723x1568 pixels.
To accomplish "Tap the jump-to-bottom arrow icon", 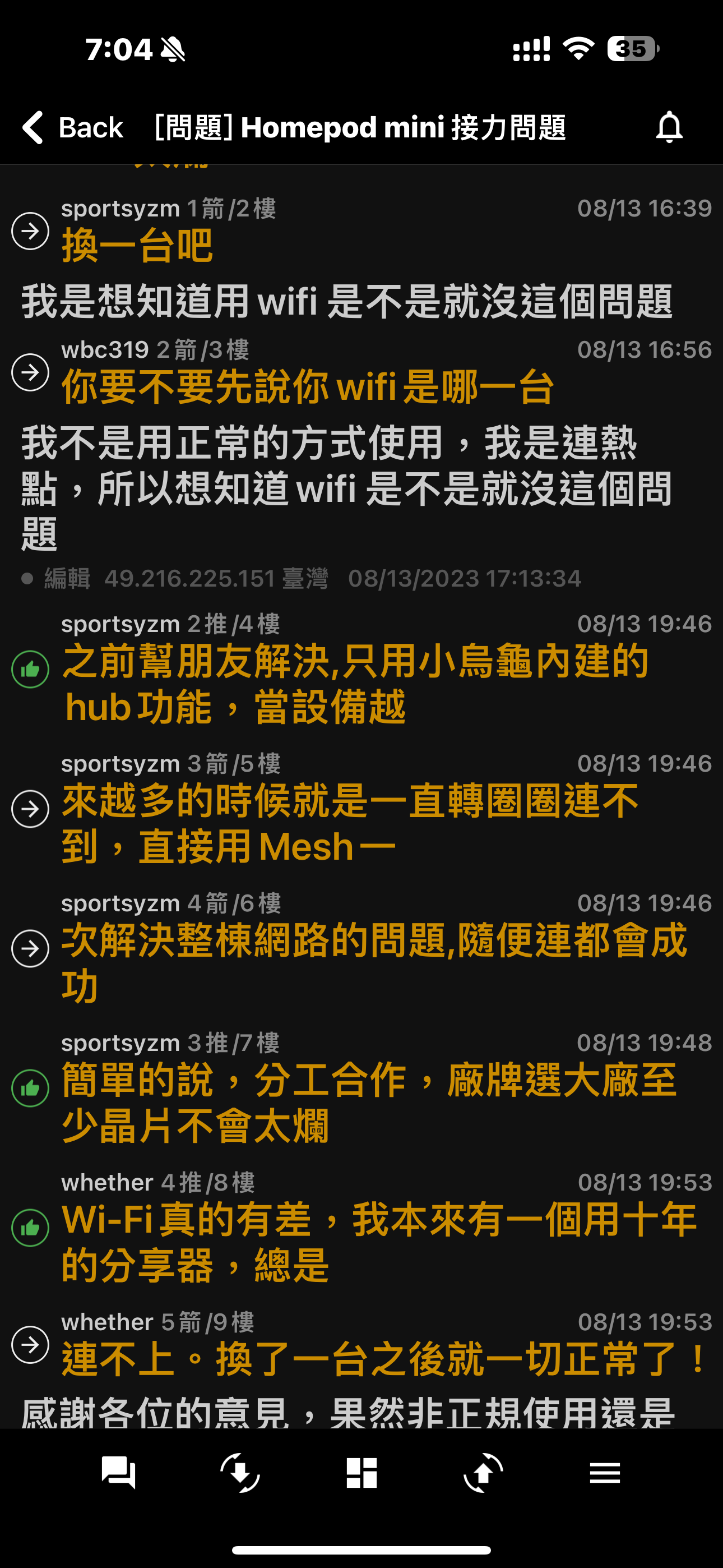I will pos(240,1473).
